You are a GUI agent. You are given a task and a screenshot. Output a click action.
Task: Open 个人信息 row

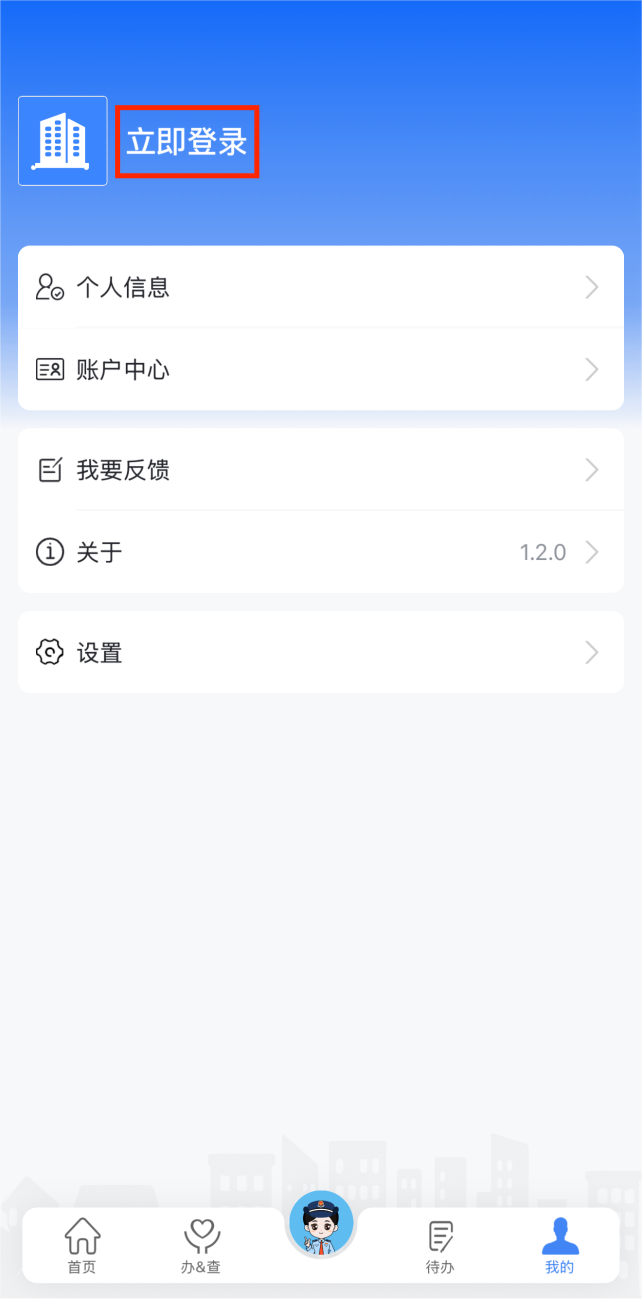(320, 288)
